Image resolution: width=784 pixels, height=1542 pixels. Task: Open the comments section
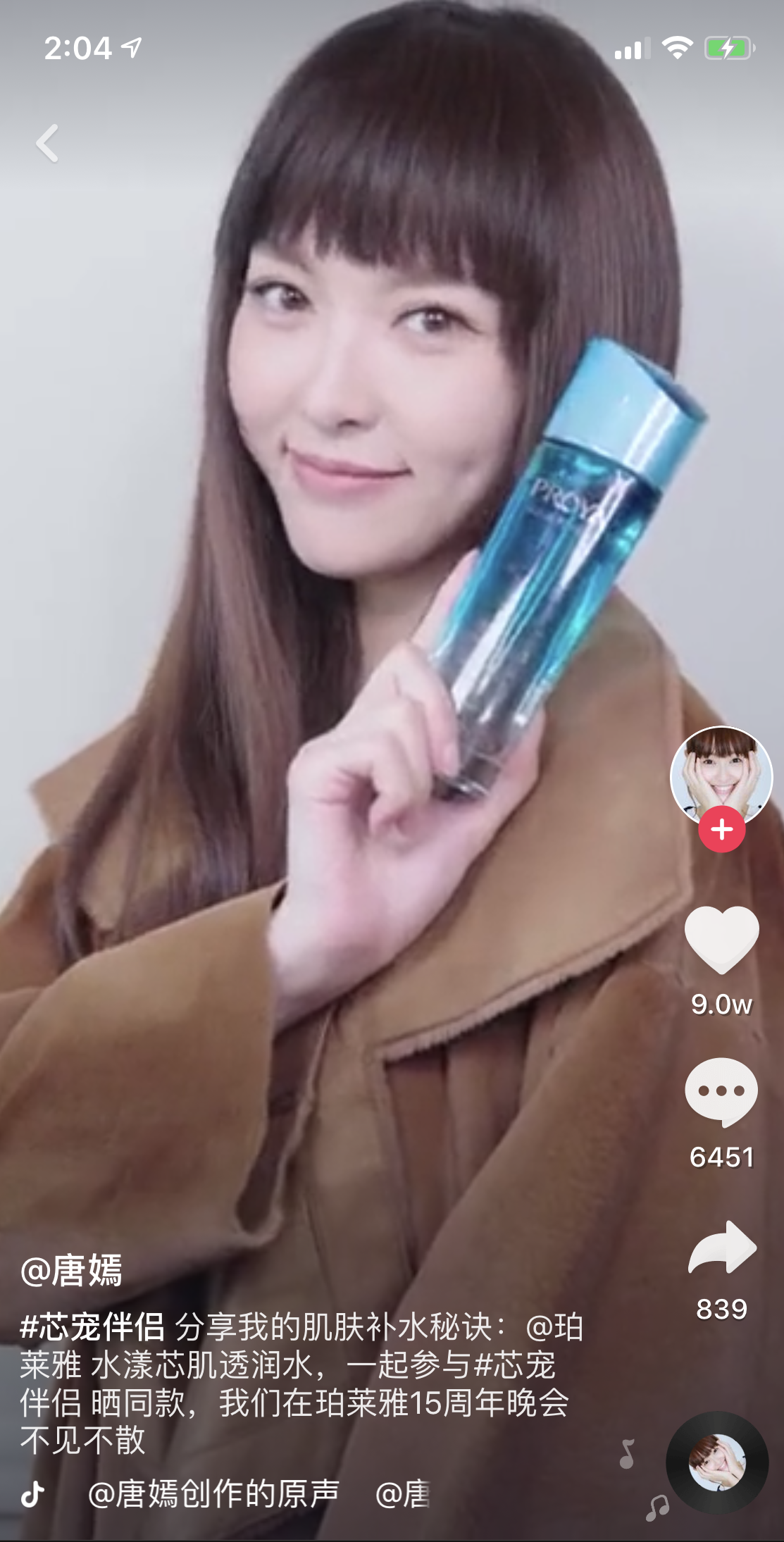click(721, 1091)
